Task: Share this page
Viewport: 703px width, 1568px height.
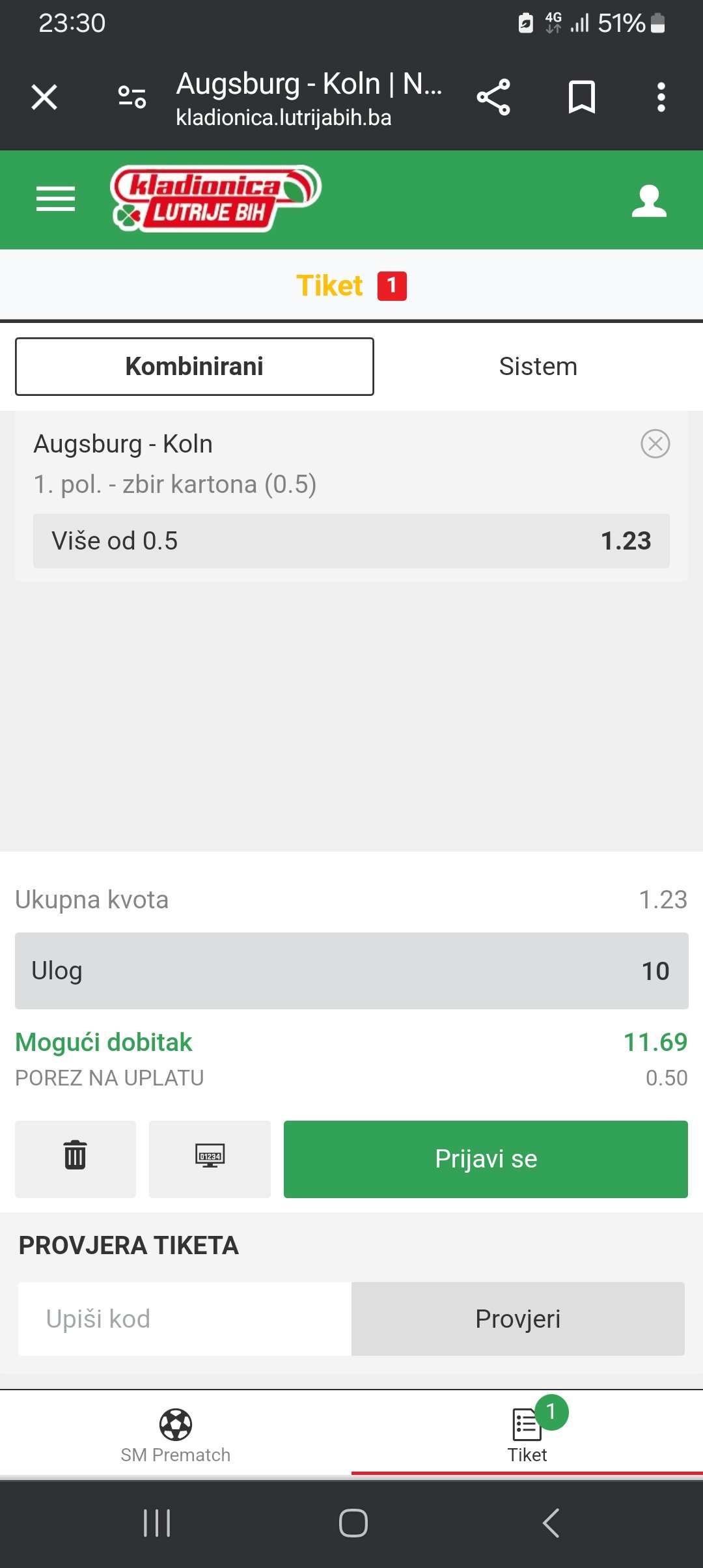Action: (x=493, y=98)
